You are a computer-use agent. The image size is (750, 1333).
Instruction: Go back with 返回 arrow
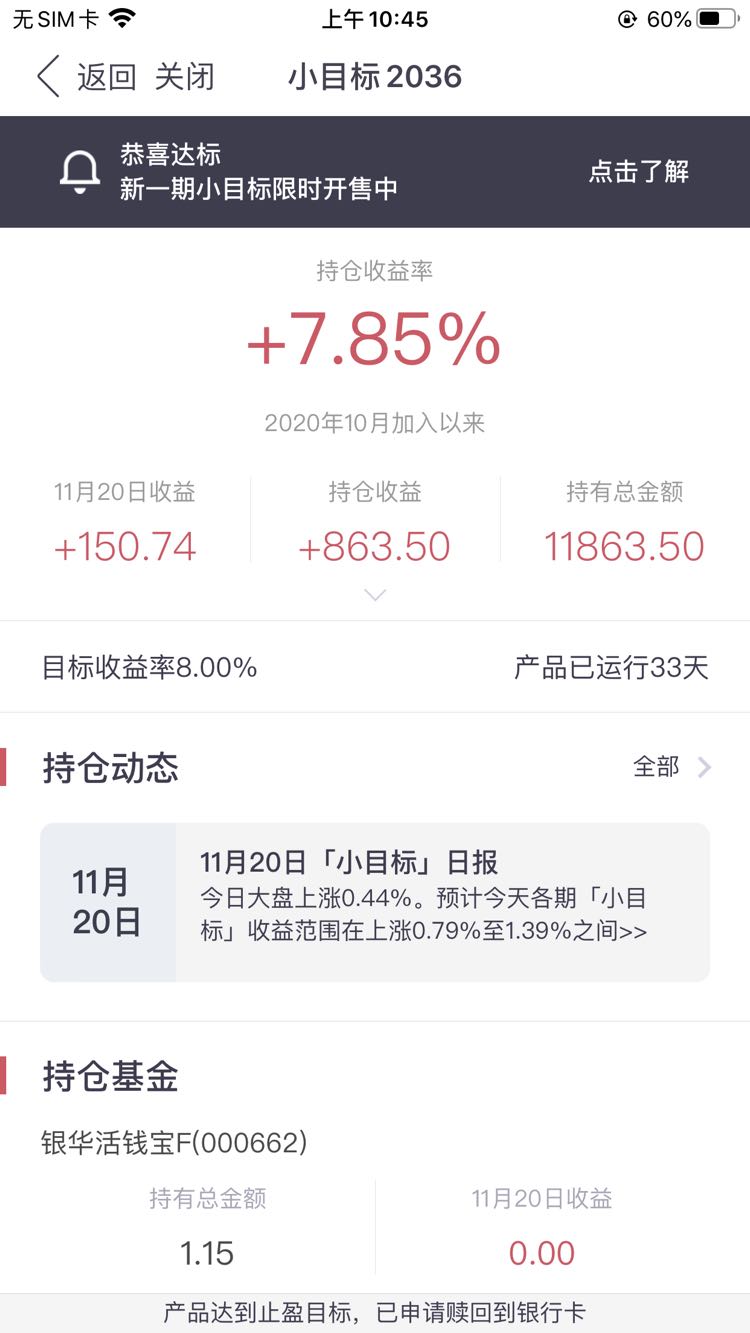(86, 77)
